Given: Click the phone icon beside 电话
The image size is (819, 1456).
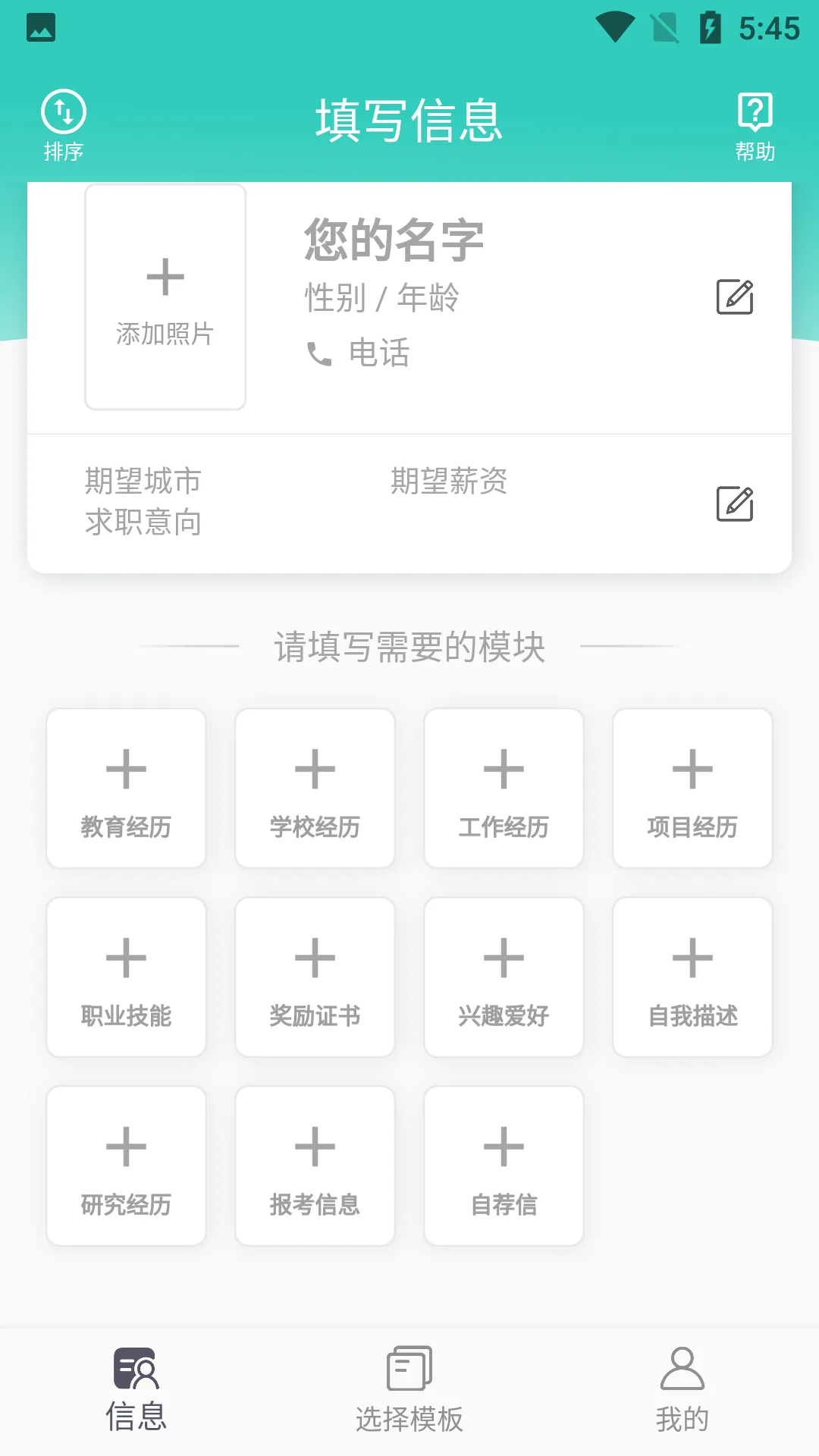Looking at the screenshot, I should [319, 353].
